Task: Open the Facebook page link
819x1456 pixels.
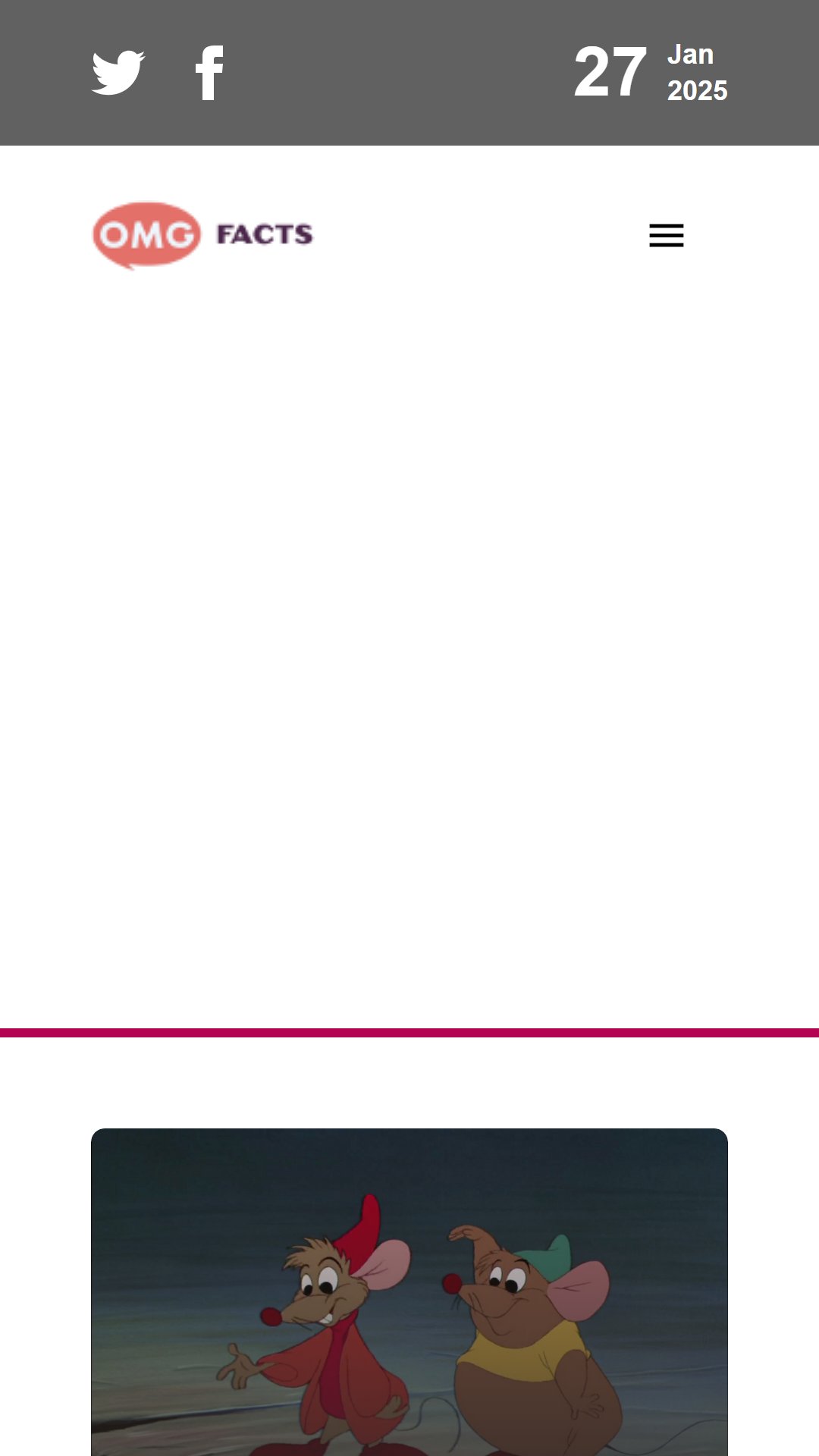Action: pos(209,73)
